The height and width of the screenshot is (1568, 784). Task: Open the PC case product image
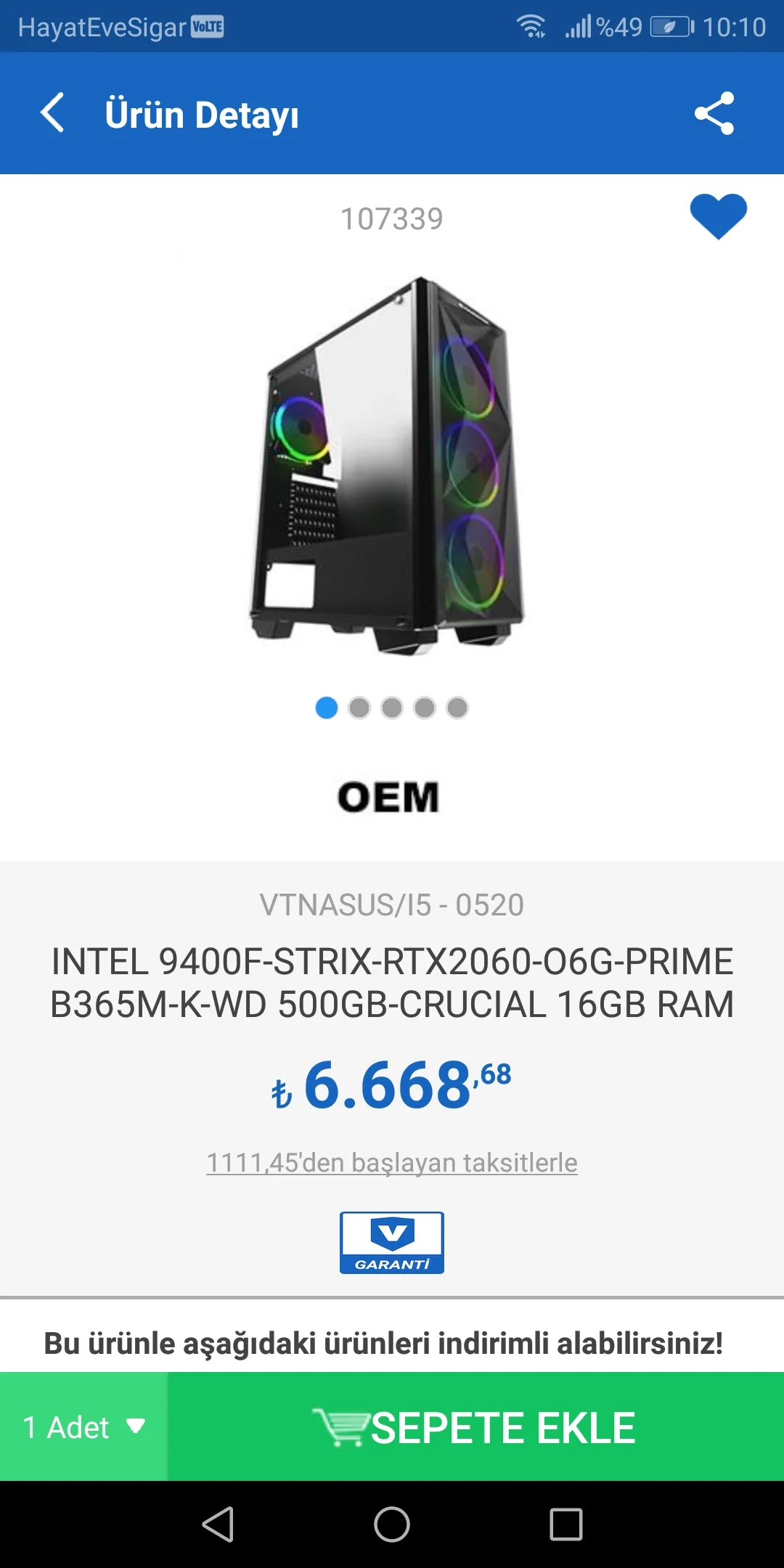click(388, 465)
